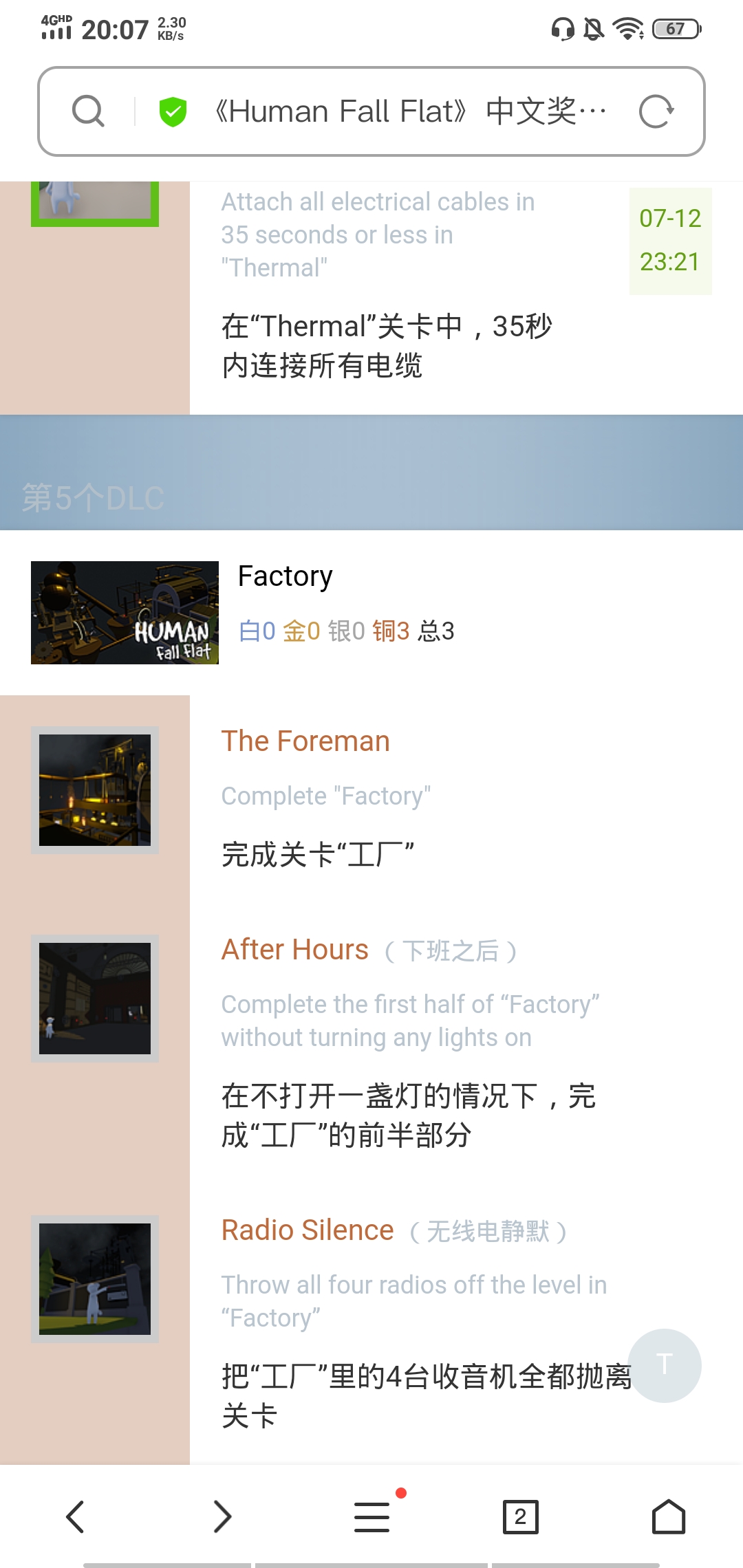Viewport: 743px width, 1568px height.
Task: View the After Hours trophy
Action: (295, 950)
